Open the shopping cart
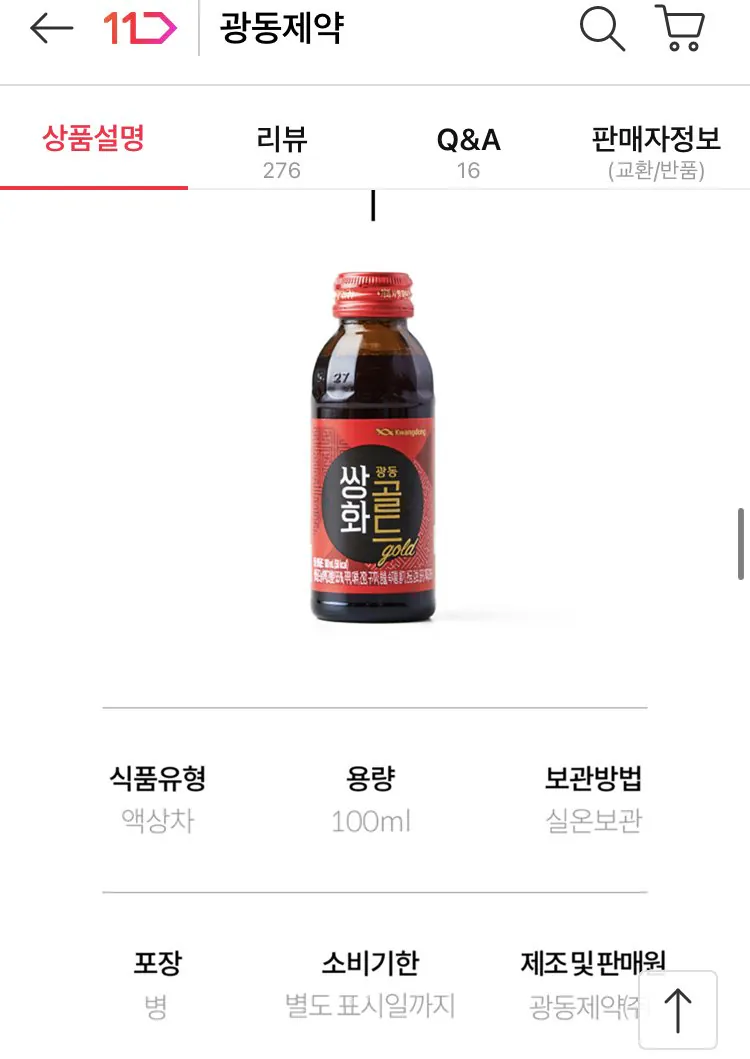 (x=680, y=29)
